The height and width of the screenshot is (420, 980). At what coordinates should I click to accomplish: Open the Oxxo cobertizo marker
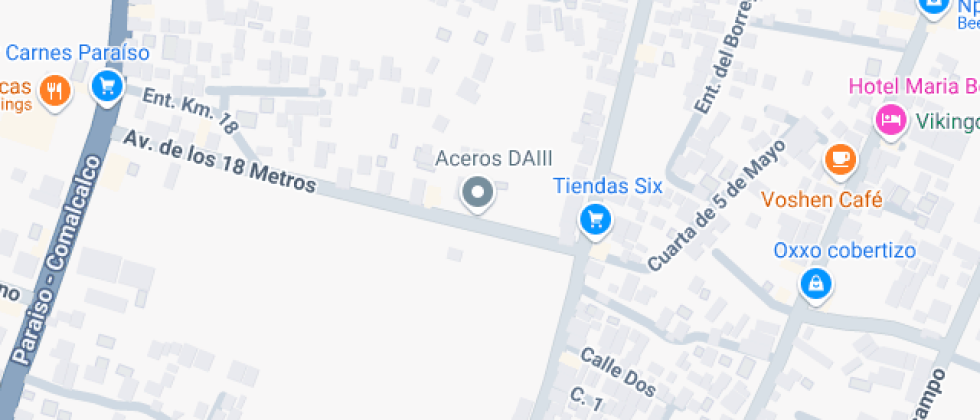[x=816, y=284]
